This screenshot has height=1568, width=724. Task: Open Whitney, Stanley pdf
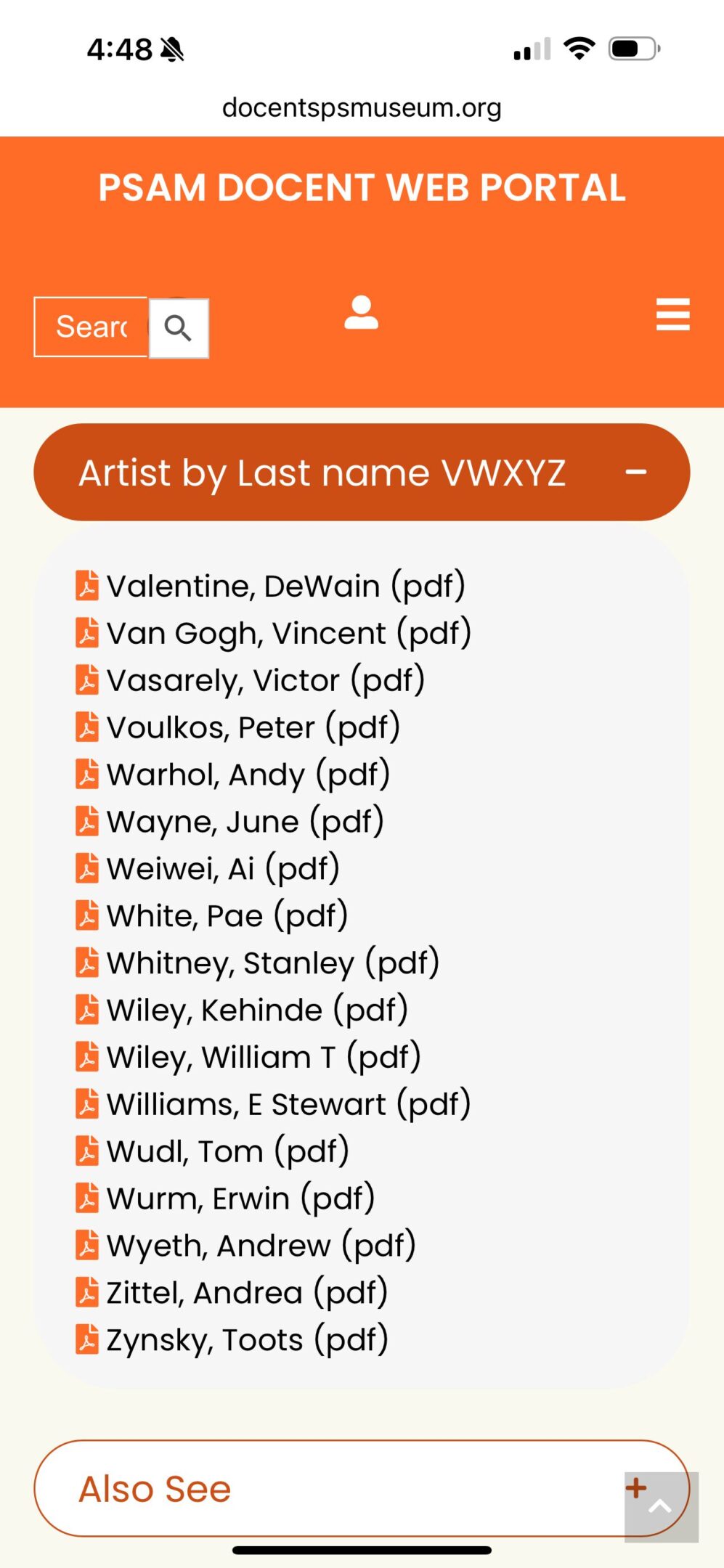pos(258,963)
